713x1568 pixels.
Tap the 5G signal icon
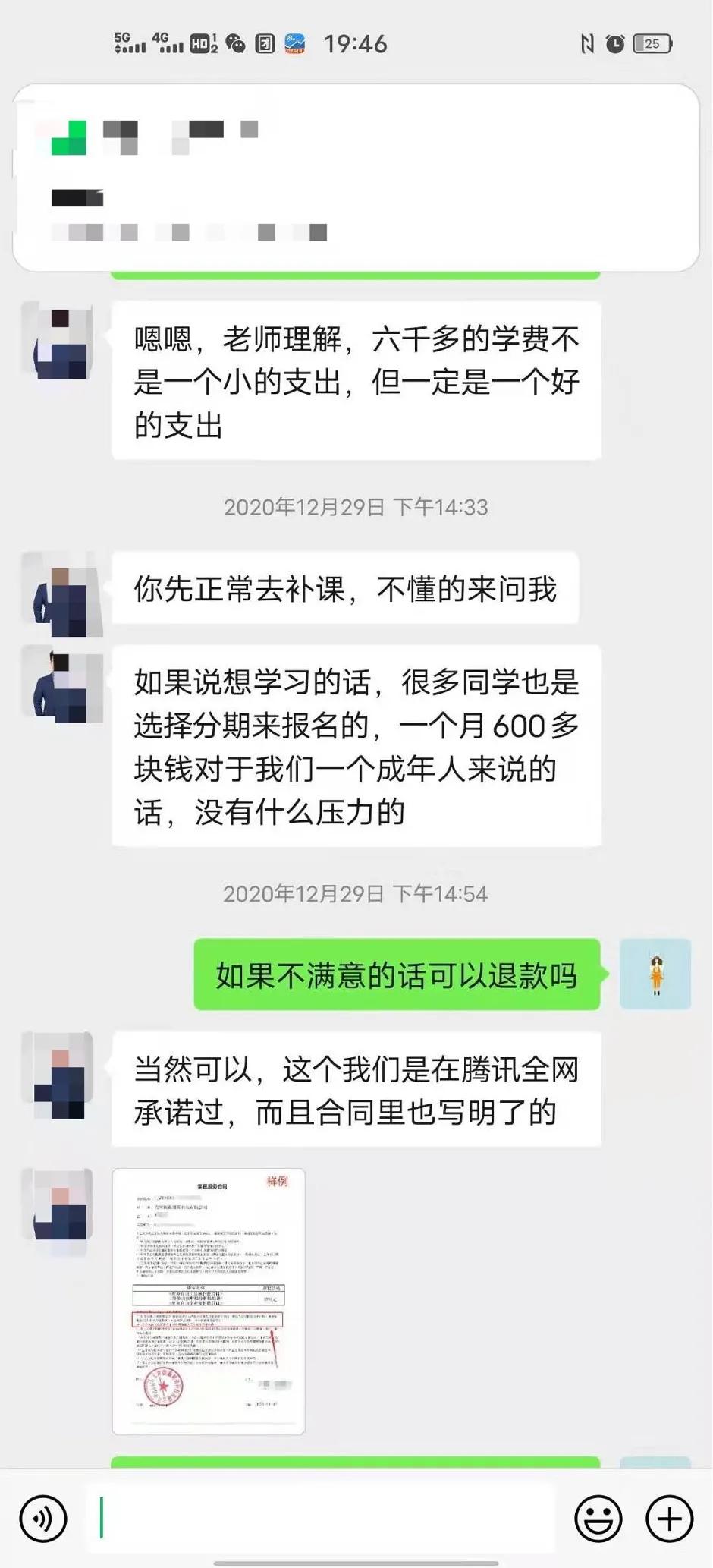(x=127, y=45)
